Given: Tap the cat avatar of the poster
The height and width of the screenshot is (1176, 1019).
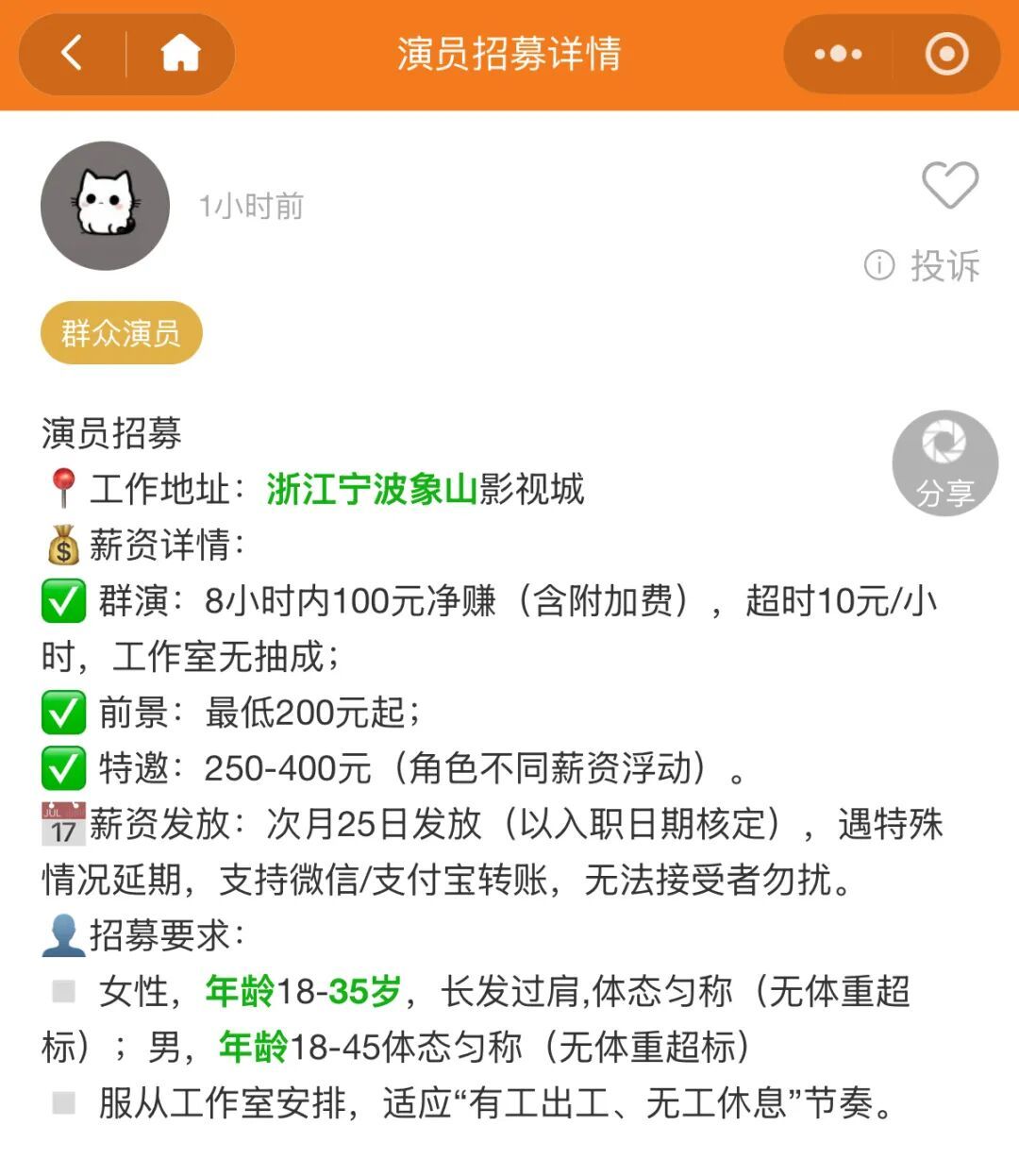Looking at the screenshot, I should coord(104,204).
